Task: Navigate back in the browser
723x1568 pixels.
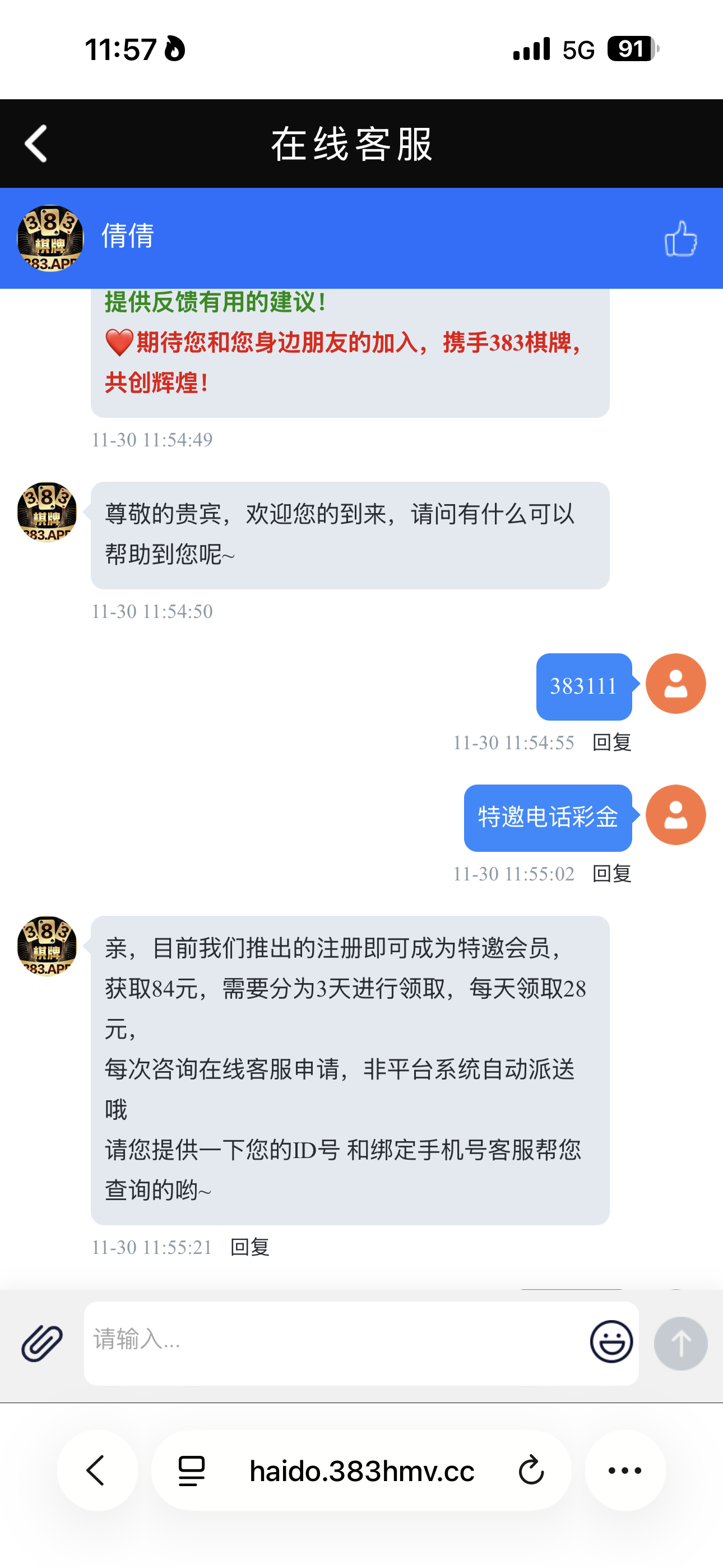Action: [x=97, y=1470]
